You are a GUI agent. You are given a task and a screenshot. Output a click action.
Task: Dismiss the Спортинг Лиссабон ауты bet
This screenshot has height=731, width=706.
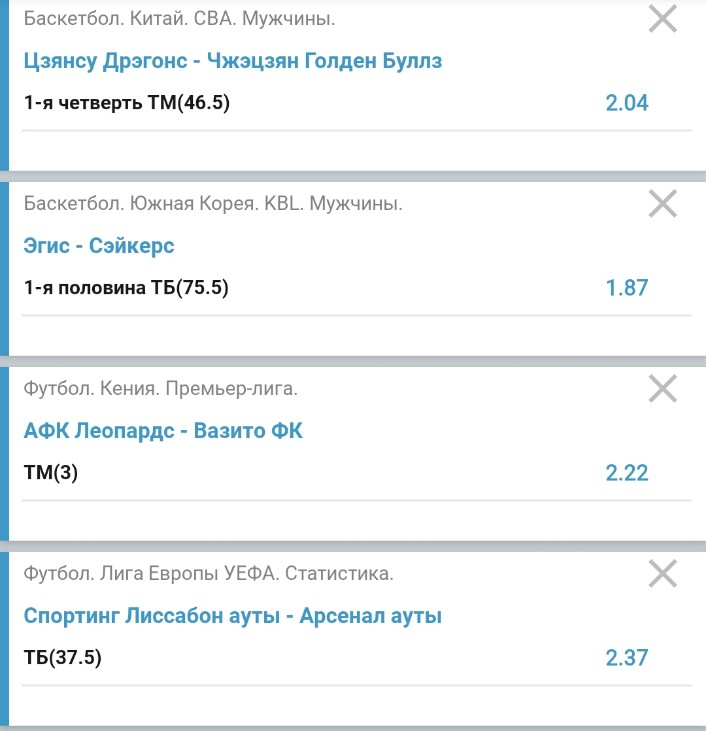coord(663,574)
